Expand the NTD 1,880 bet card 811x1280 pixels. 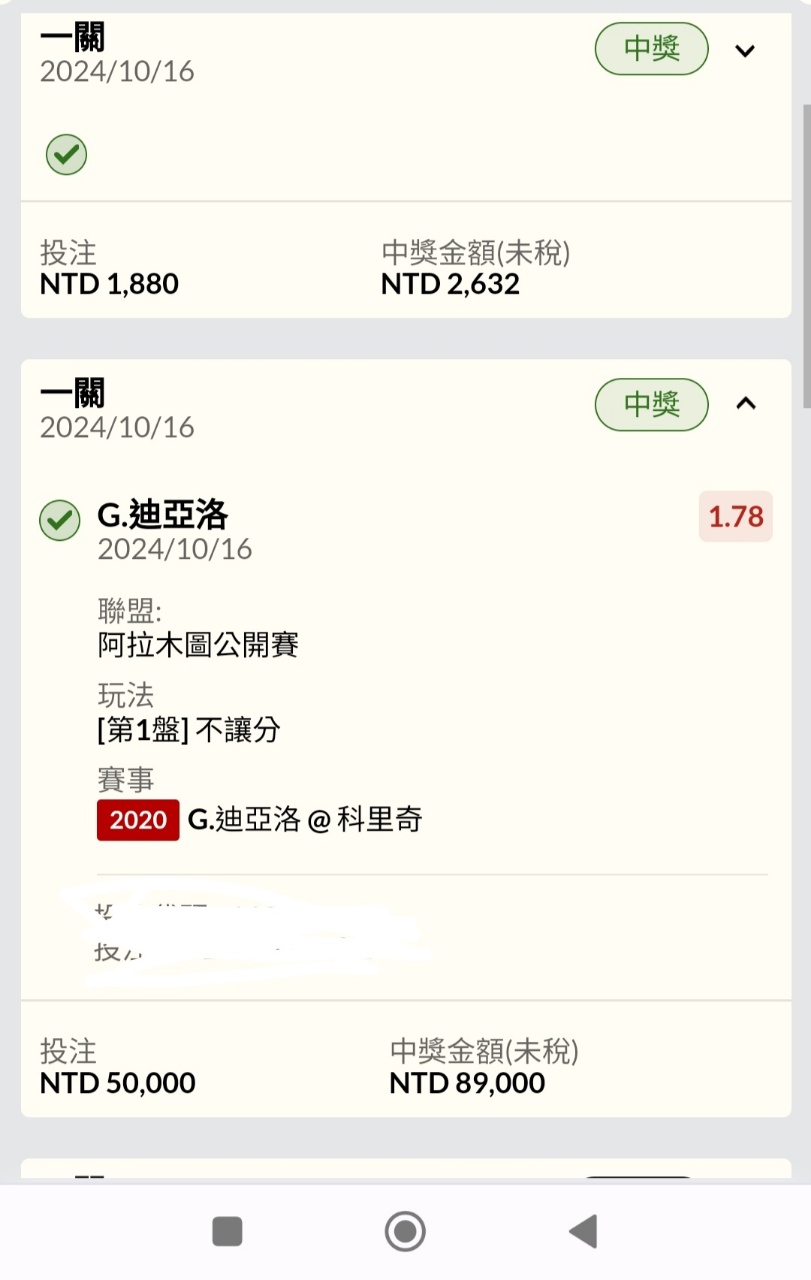745,51
